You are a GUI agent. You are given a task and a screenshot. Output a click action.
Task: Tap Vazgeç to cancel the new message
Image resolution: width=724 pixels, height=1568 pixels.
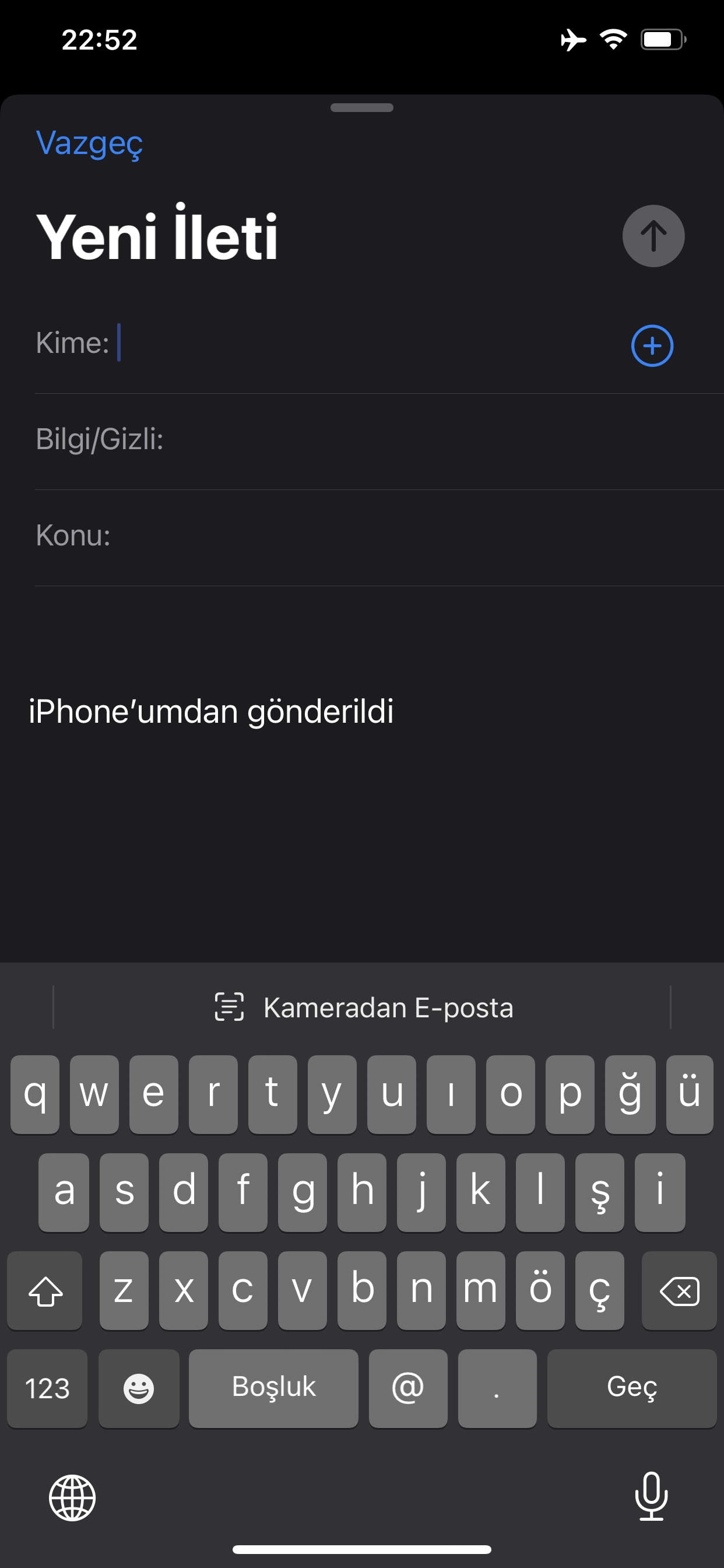coord(89,143)
